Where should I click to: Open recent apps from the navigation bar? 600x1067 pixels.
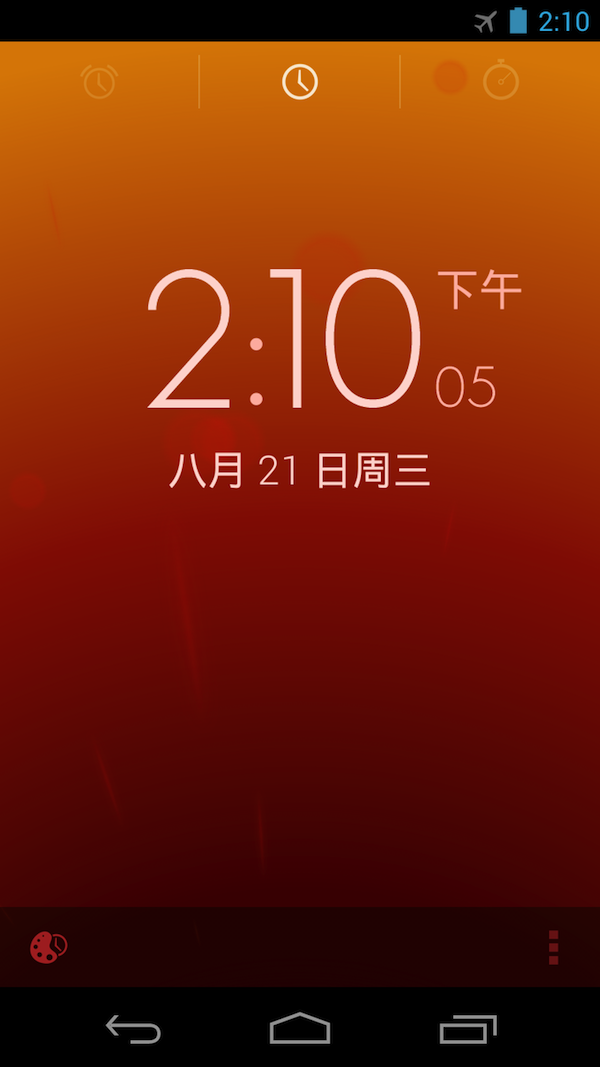(x=467, y=1028)
